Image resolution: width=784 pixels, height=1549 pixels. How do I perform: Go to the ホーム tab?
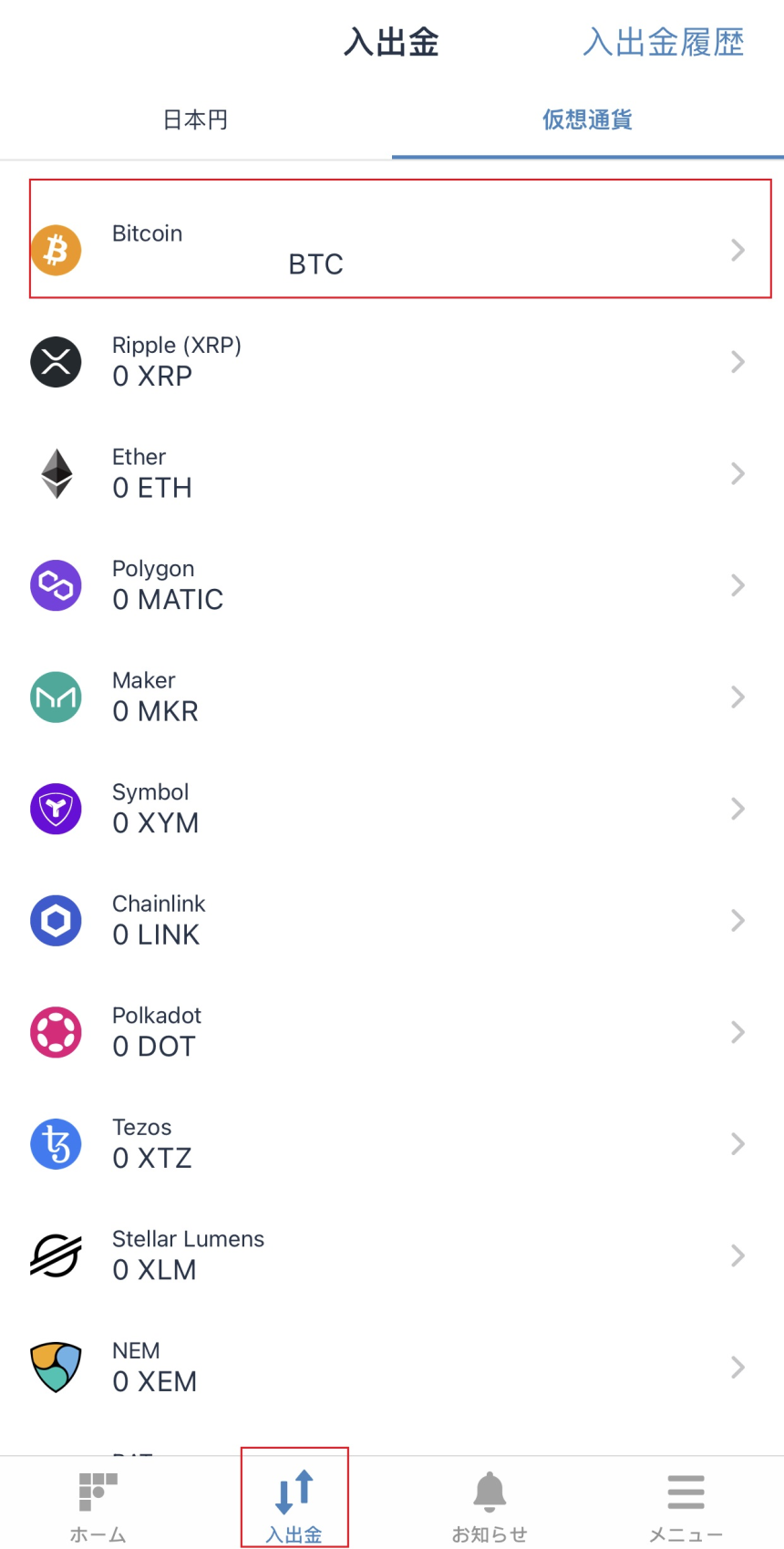pos(98,1506)
